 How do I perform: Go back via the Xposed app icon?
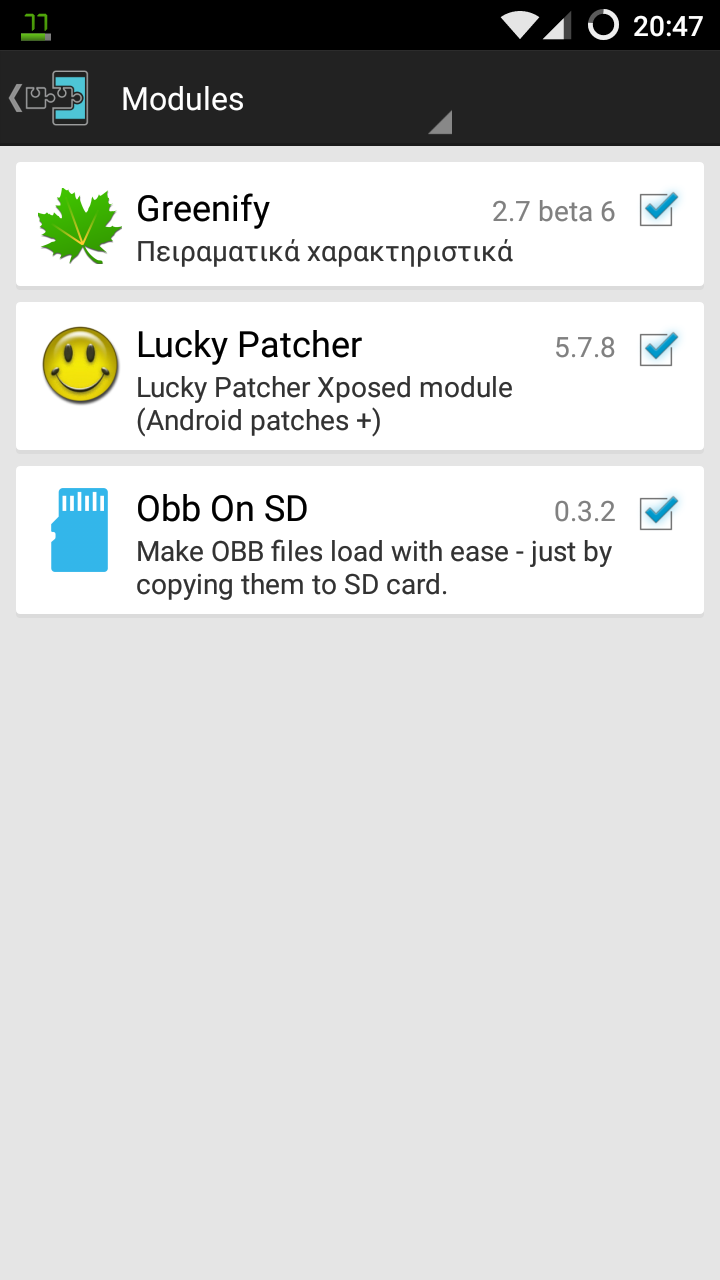click(x=50, y=98)
